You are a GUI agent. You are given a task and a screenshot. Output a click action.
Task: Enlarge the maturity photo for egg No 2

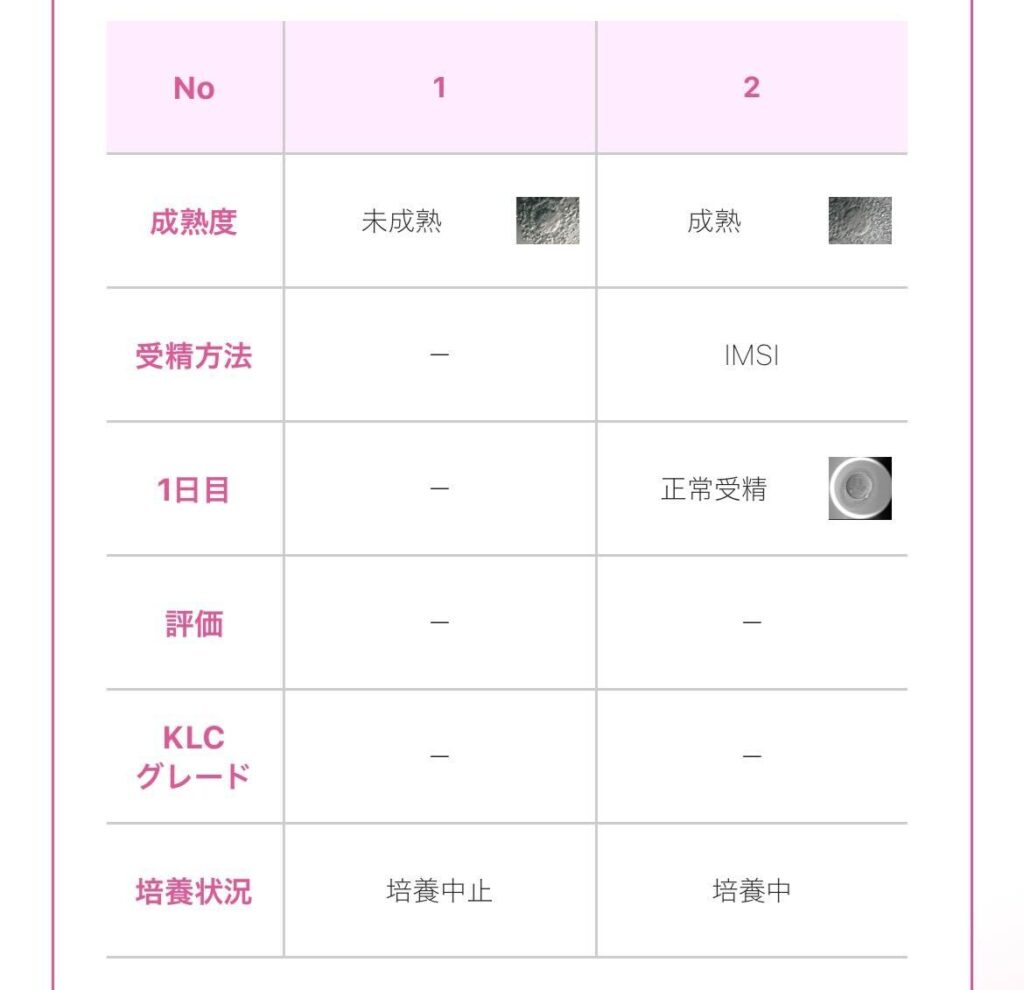[860, 221]
